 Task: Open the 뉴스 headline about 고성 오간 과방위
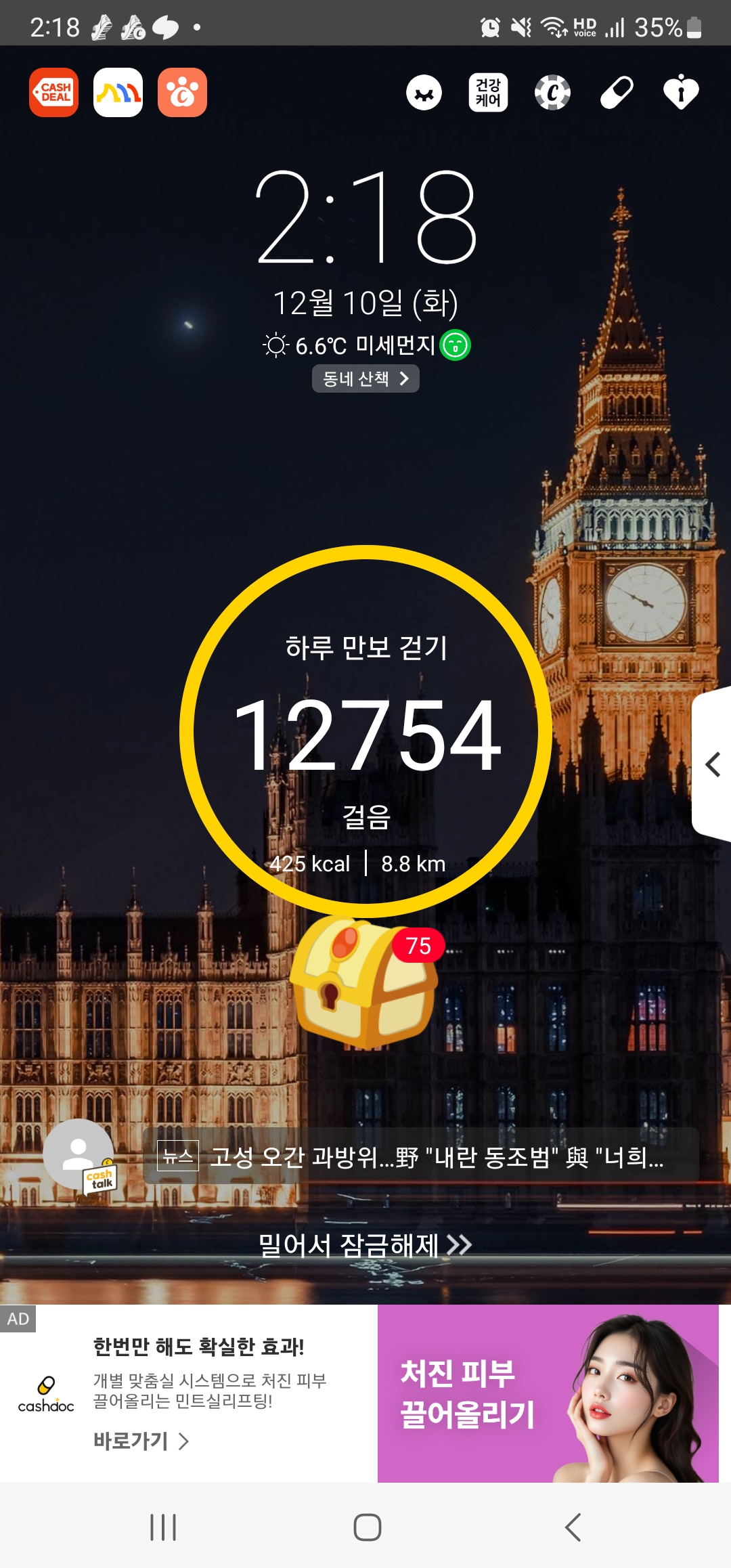pos(420,1156)
